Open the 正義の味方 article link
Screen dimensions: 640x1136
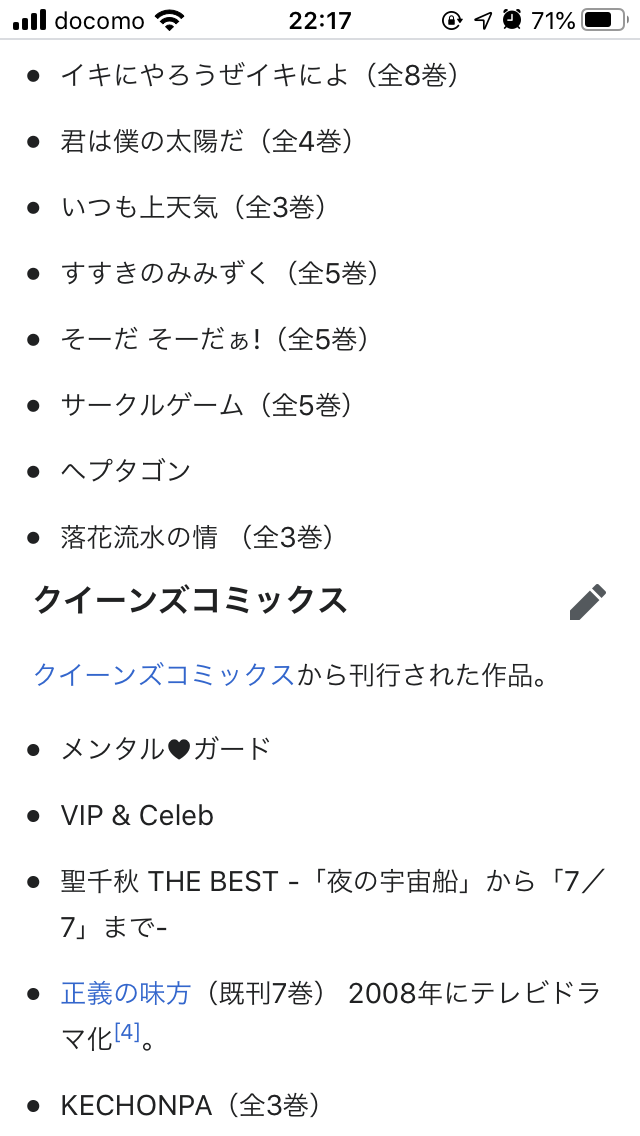125,993
